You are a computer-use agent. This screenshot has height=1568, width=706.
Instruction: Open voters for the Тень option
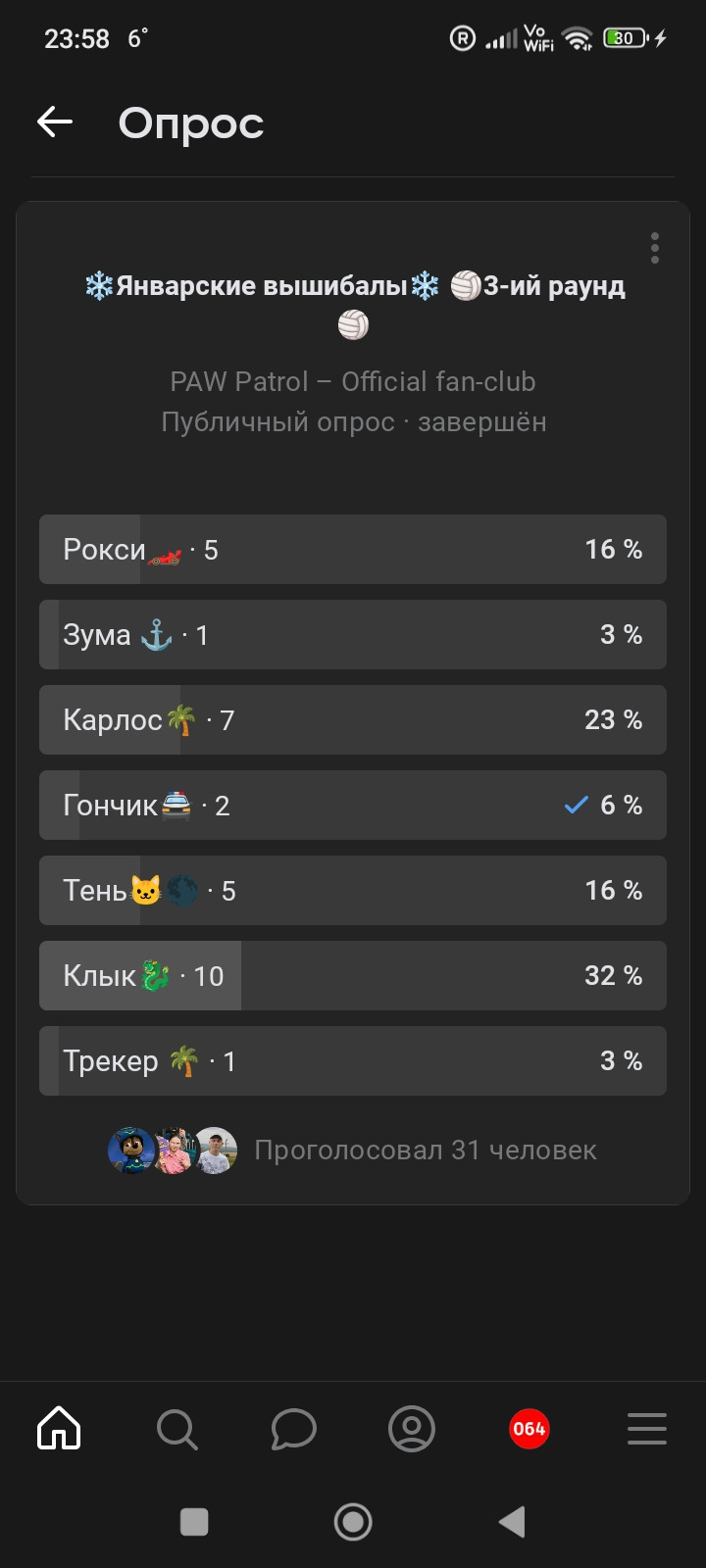pyautogui.click(x=353, y=891)
